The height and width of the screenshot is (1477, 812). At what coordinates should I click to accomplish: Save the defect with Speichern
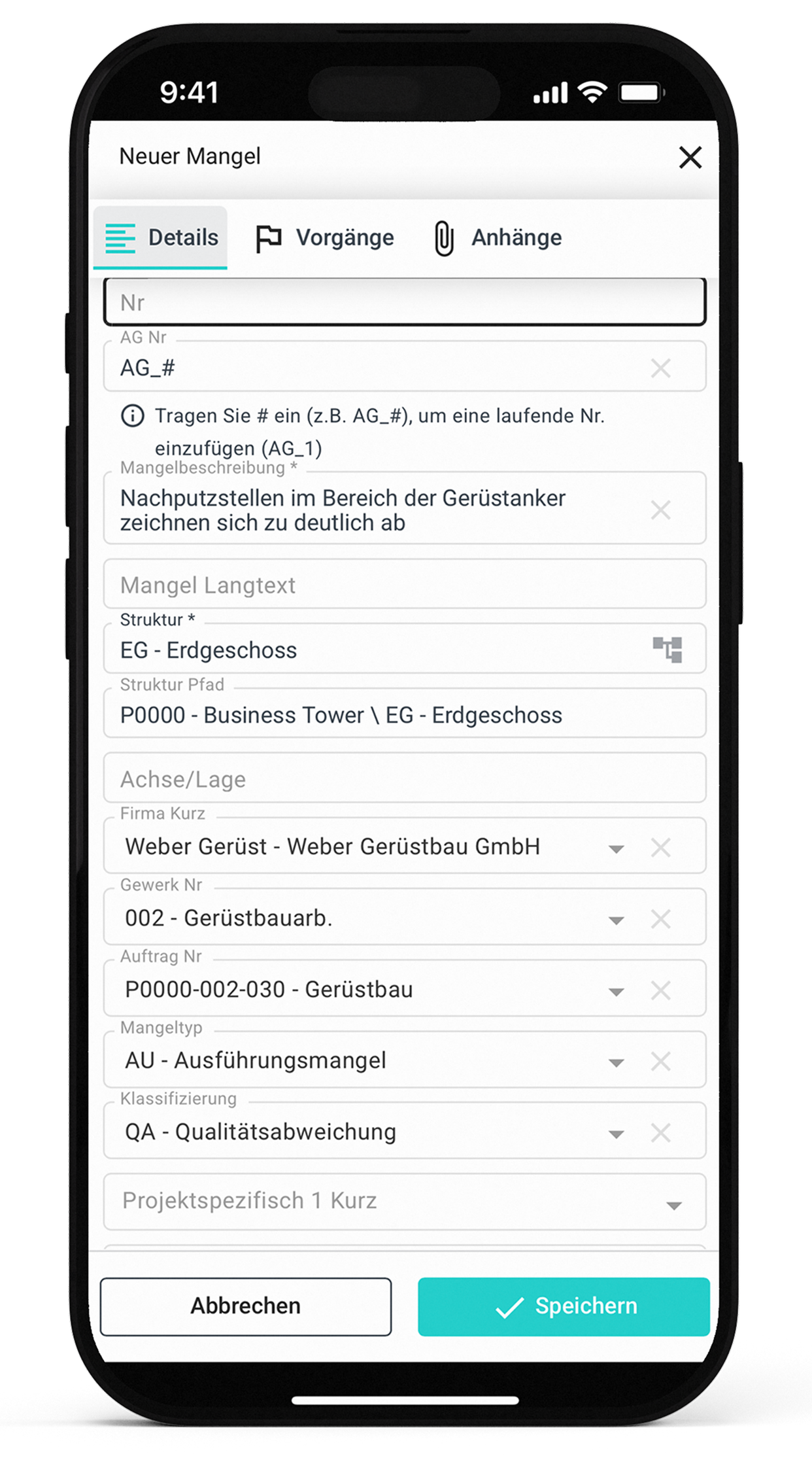pyautogui.click(x=564, y=1306)
